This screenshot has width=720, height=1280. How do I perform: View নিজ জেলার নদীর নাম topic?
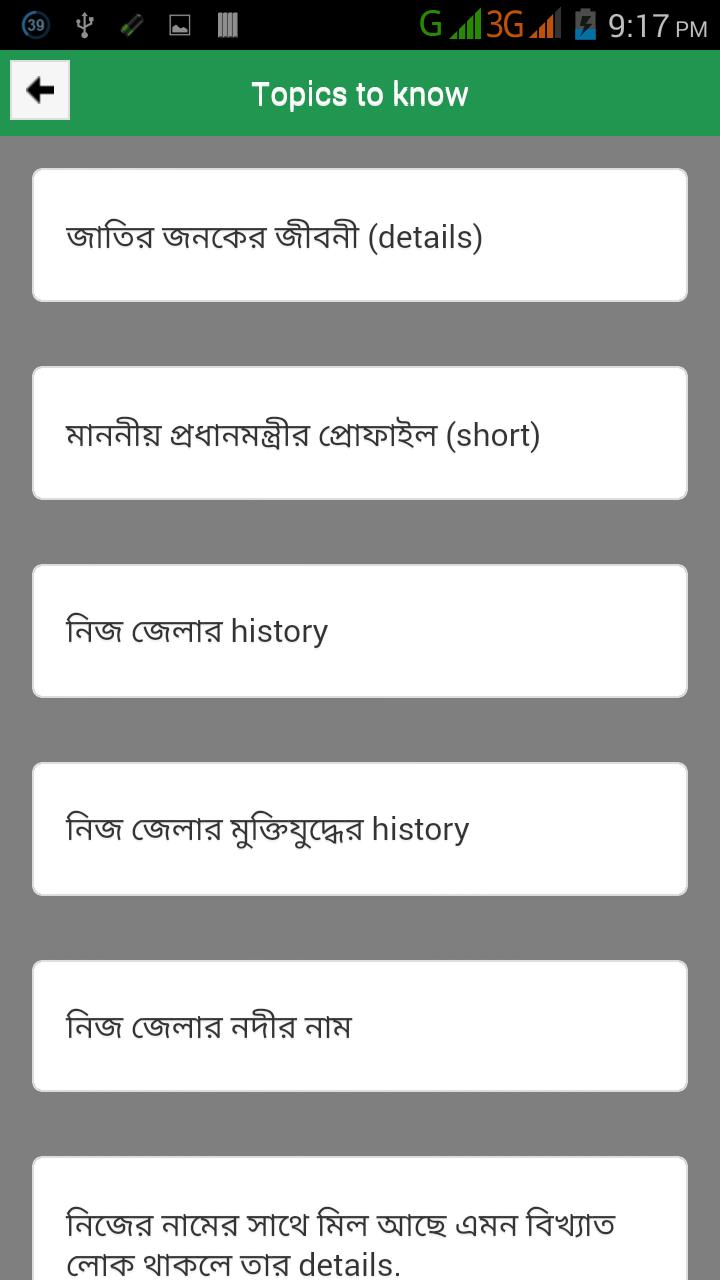tap(360, 1026)
